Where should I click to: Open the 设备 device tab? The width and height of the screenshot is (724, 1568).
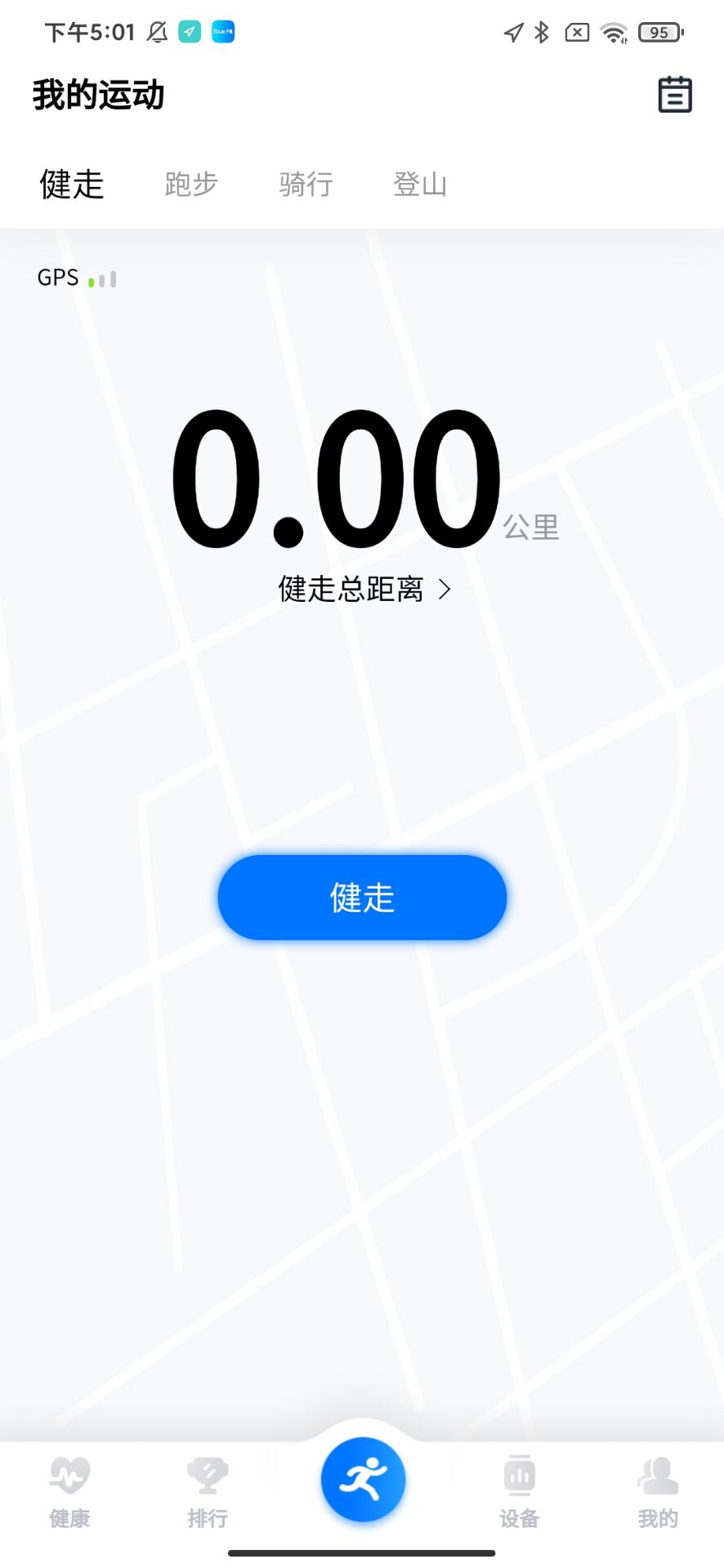point(519,1491)
